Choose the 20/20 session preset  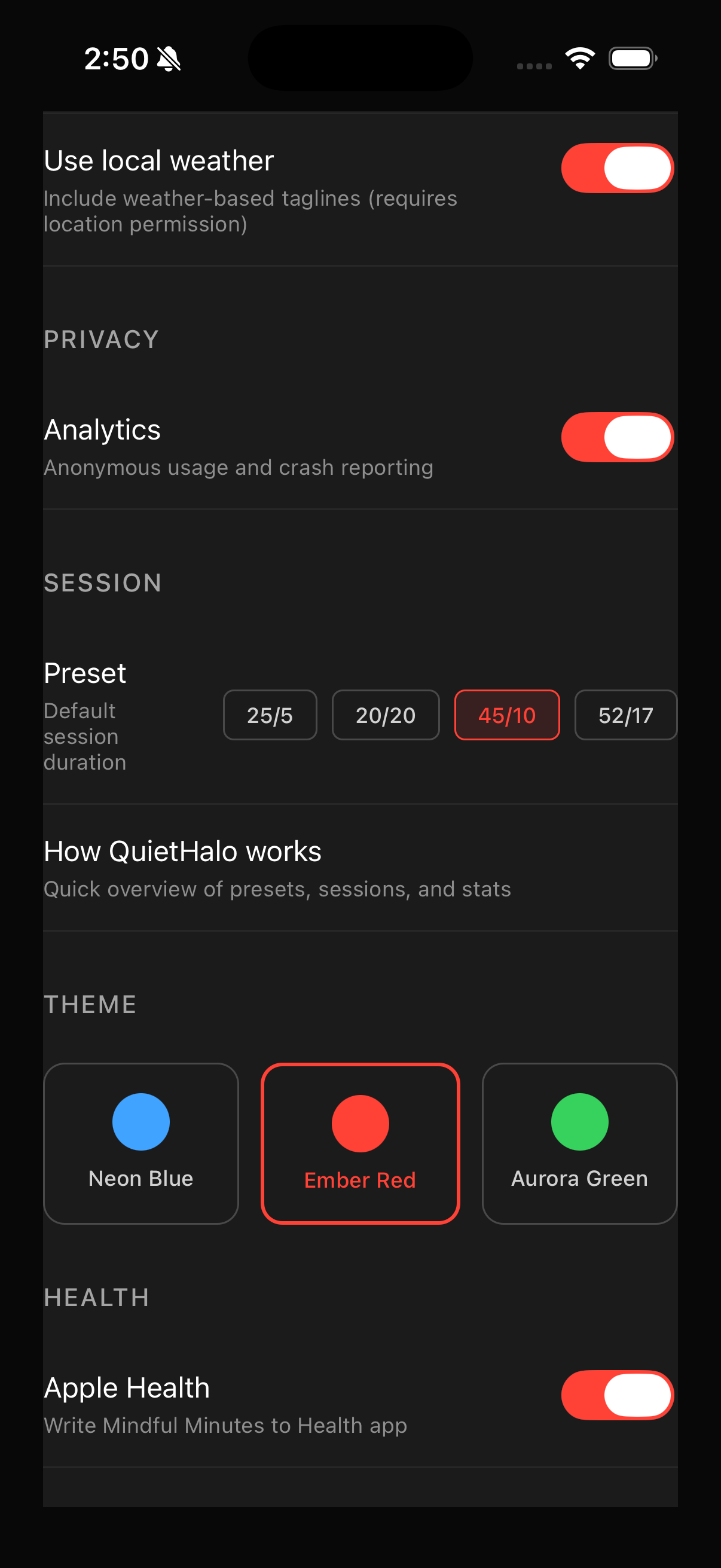pos(385,715)
